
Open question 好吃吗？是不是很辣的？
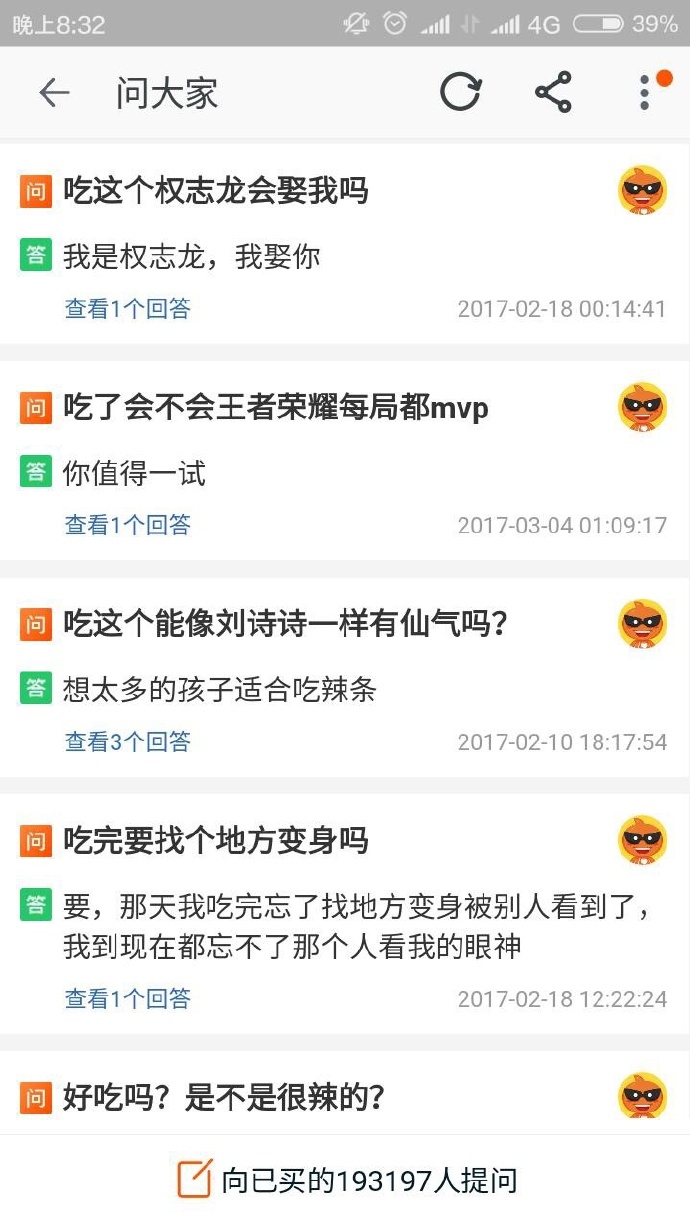(224, 1098)
